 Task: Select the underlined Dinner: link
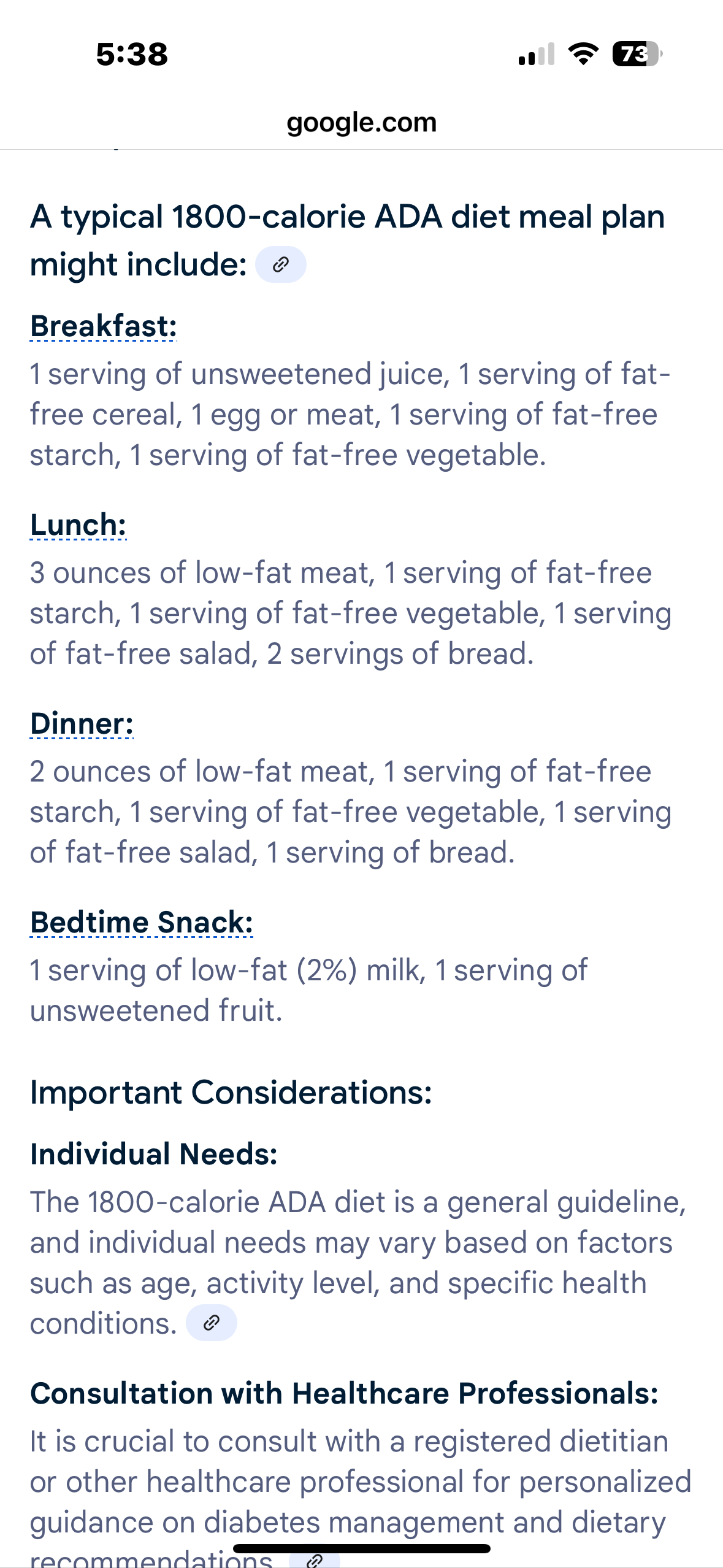(82, 723)
